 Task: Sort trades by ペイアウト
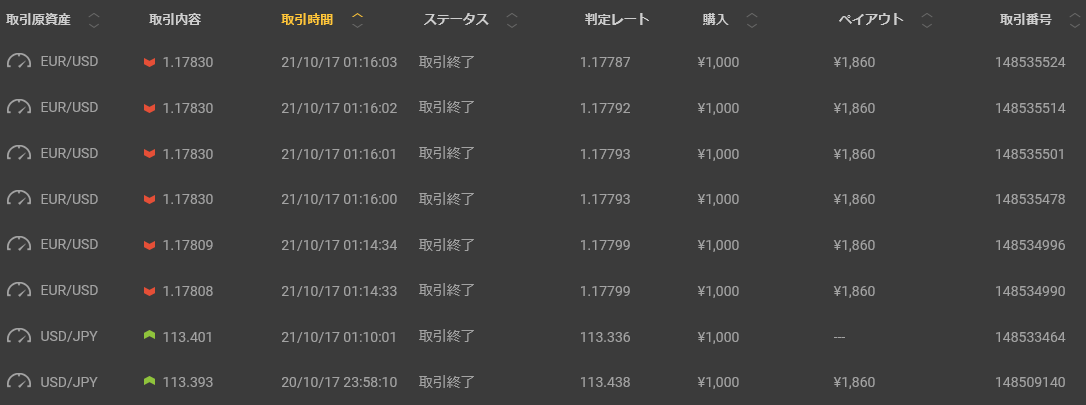pos(926,20)
